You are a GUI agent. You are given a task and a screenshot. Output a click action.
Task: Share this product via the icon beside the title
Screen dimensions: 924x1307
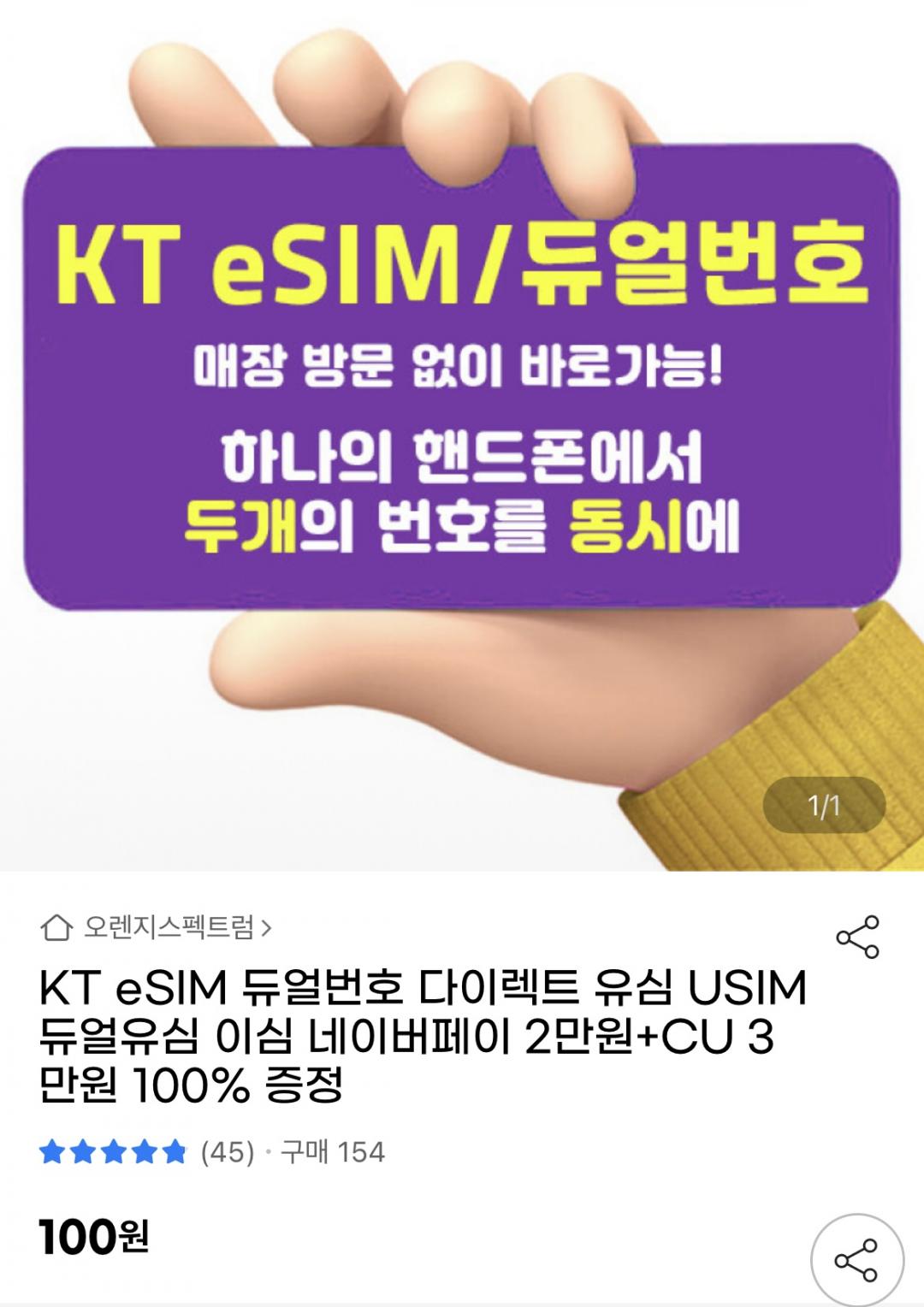point(857,937)
